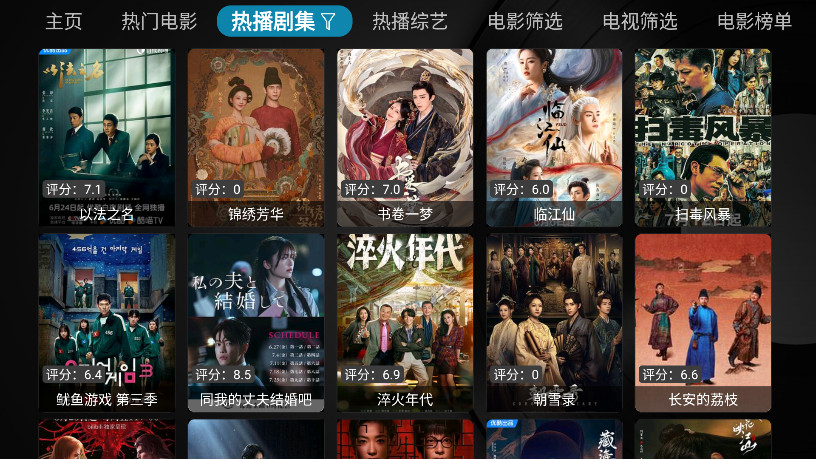Switch to 电视筛选 tab

(640, 21)
